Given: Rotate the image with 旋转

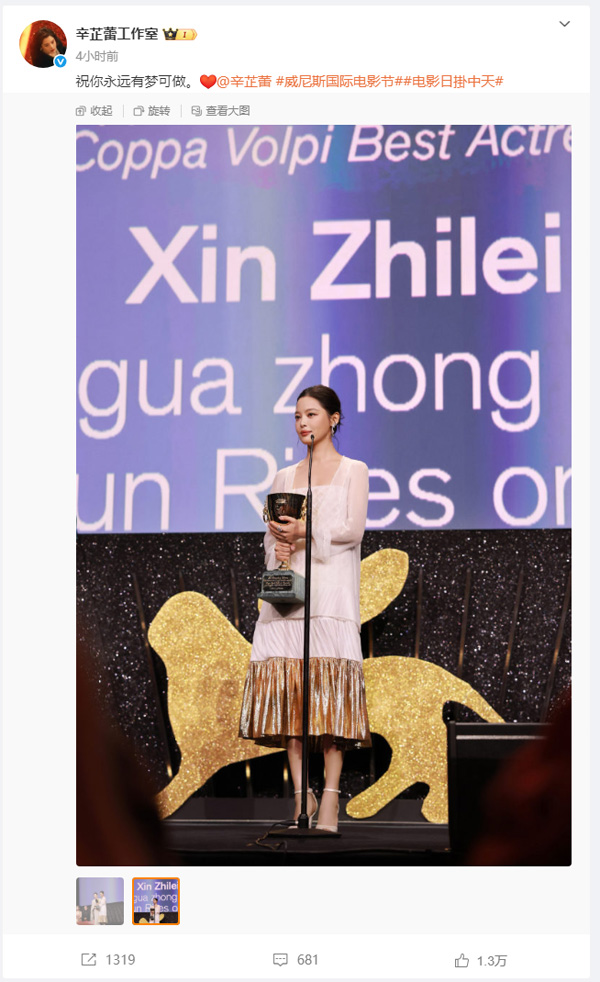Looking at the screenshot, I should pyautogui.click(x=152, y=111).
